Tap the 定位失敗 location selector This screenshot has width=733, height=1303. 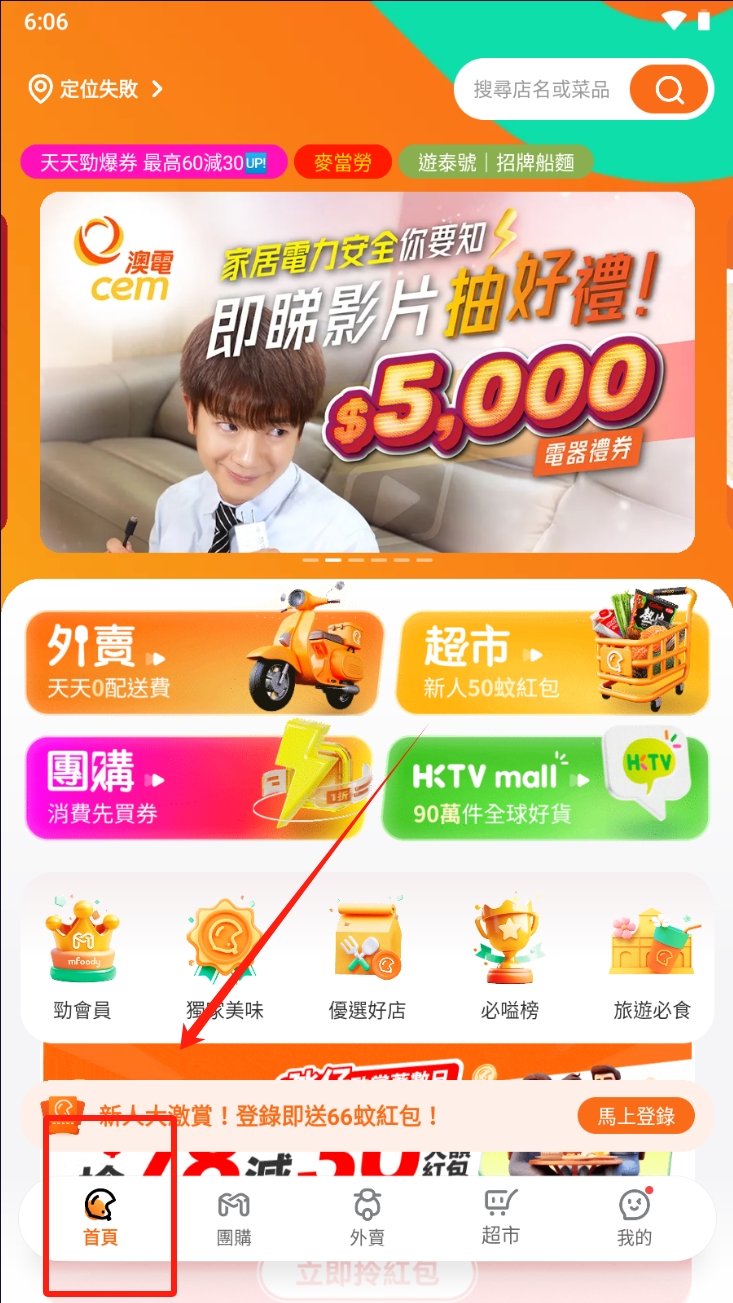[x=95, y=89]
